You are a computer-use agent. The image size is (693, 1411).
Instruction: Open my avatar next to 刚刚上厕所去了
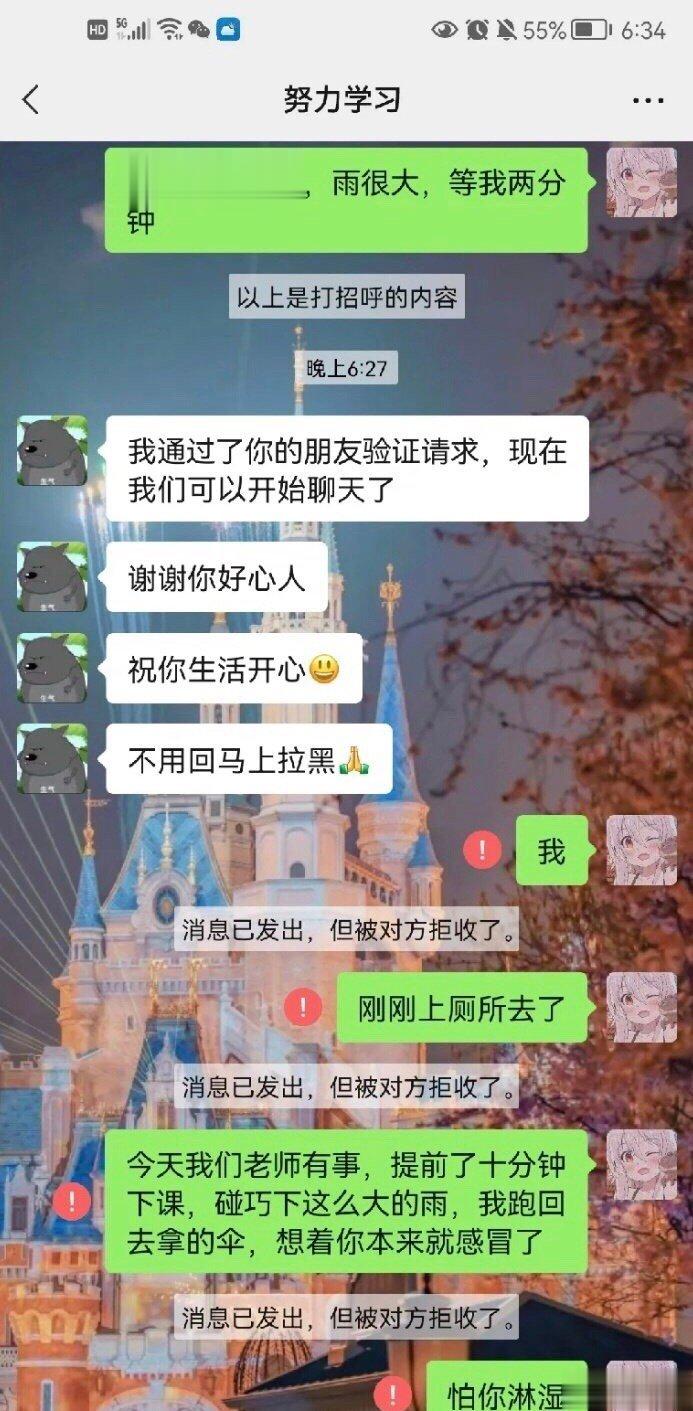coord(641,1007)
